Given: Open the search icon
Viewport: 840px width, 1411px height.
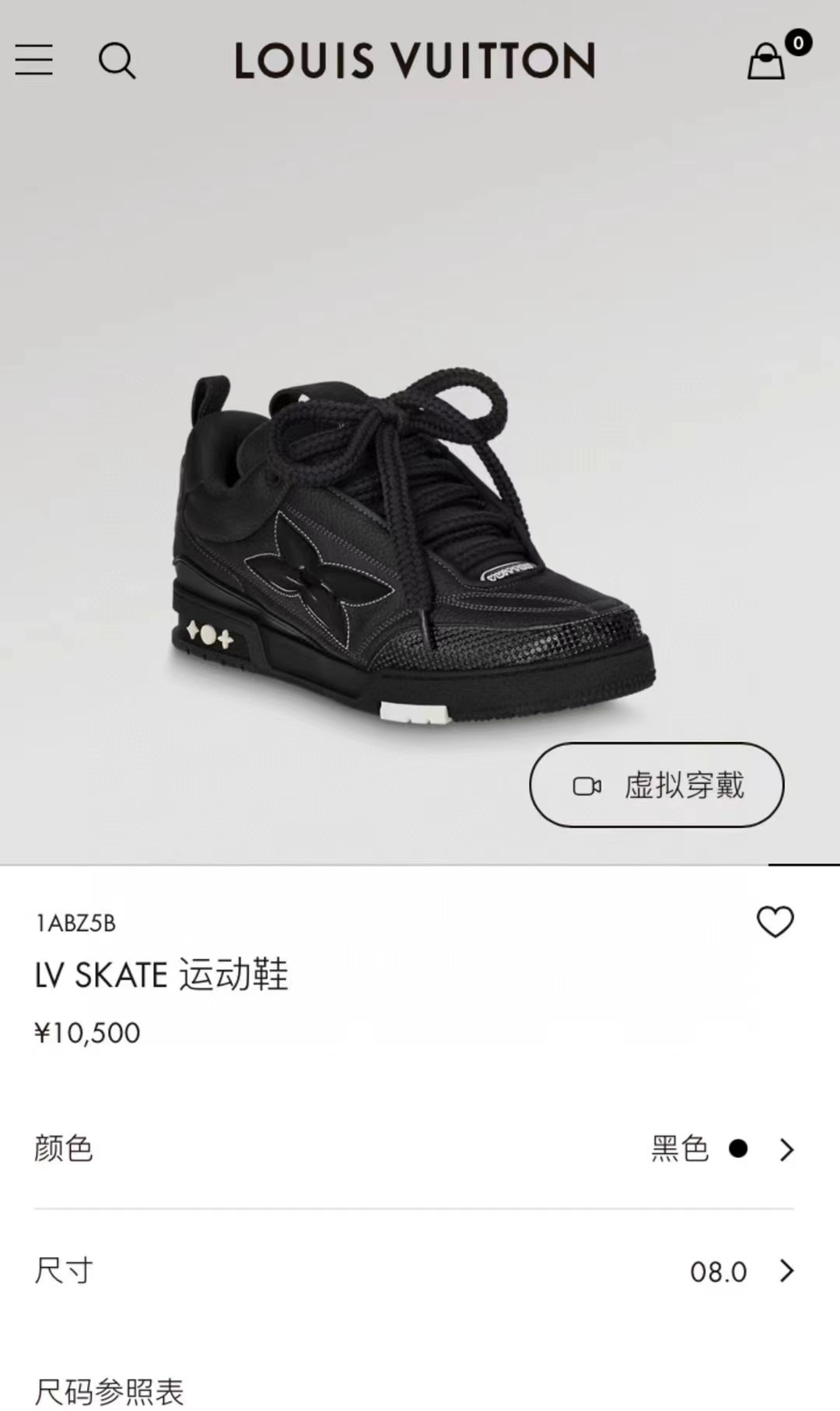Looking at the screenshot, I should click(117, 61).
